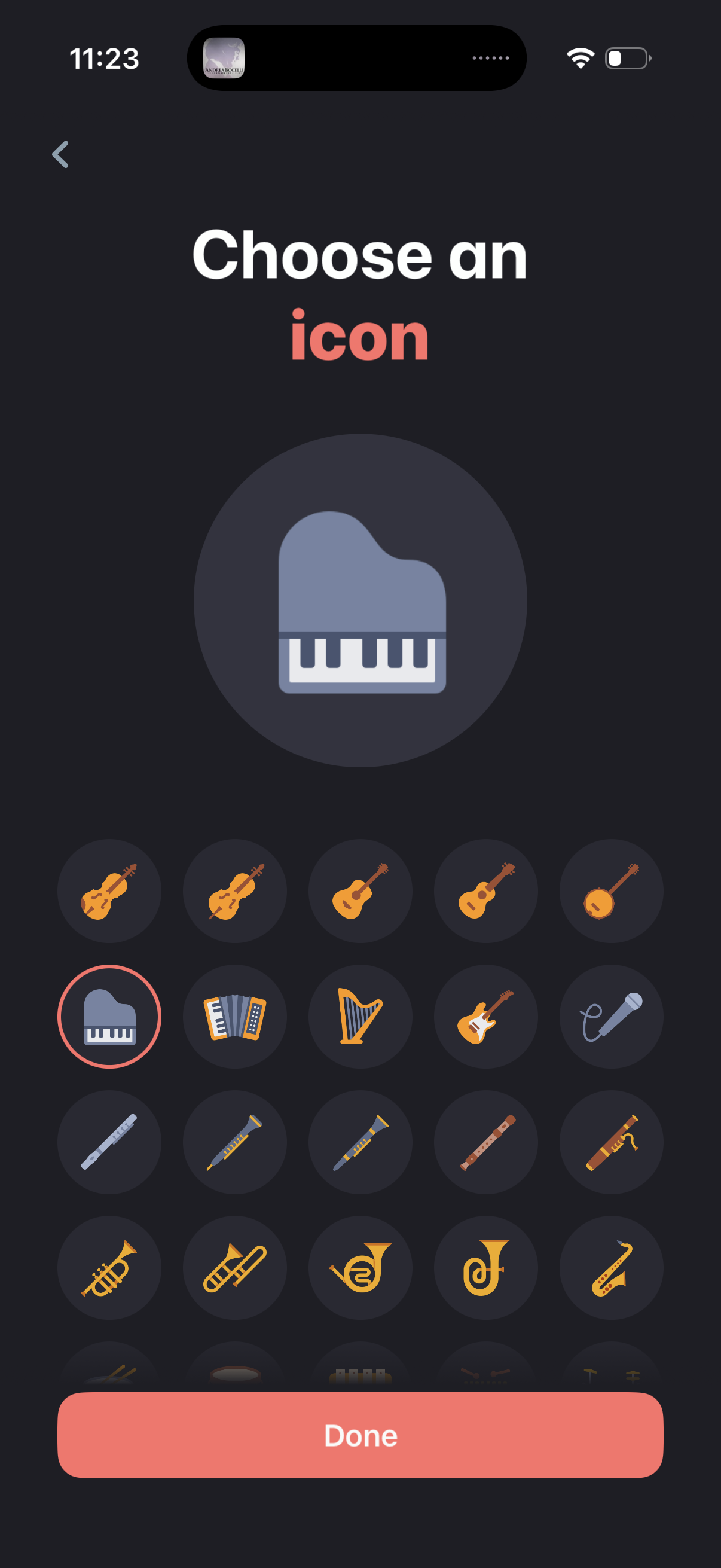Choose the bassoon icon
Screen dimensions: 721x1568
611,1142
